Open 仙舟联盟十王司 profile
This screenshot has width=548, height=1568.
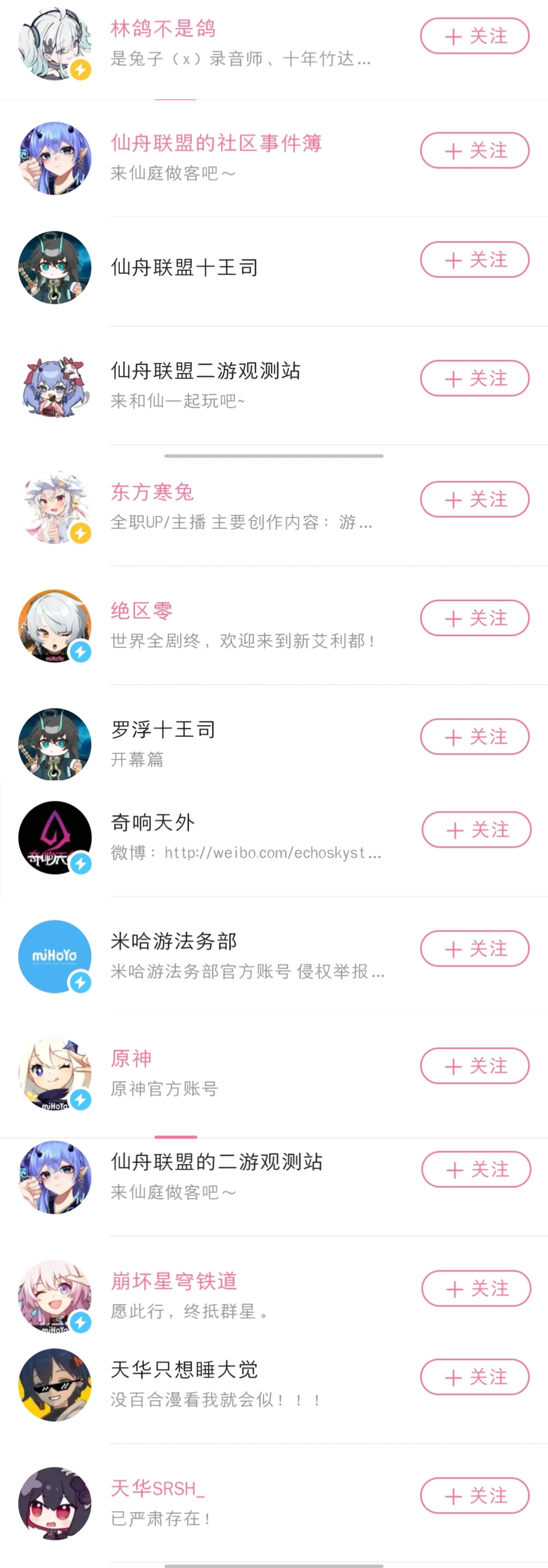click(184, 267)
